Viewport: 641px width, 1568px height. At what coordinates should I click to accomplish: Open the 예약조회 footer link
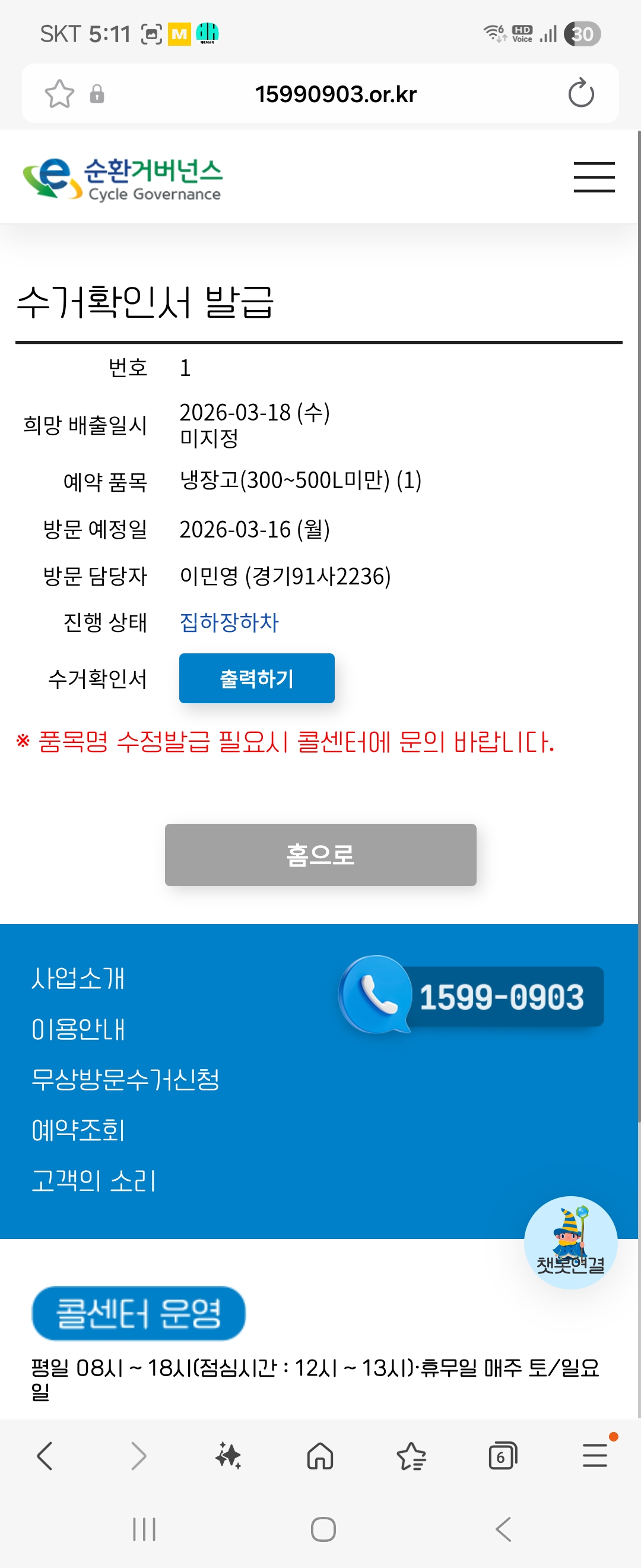[78, 1130]
